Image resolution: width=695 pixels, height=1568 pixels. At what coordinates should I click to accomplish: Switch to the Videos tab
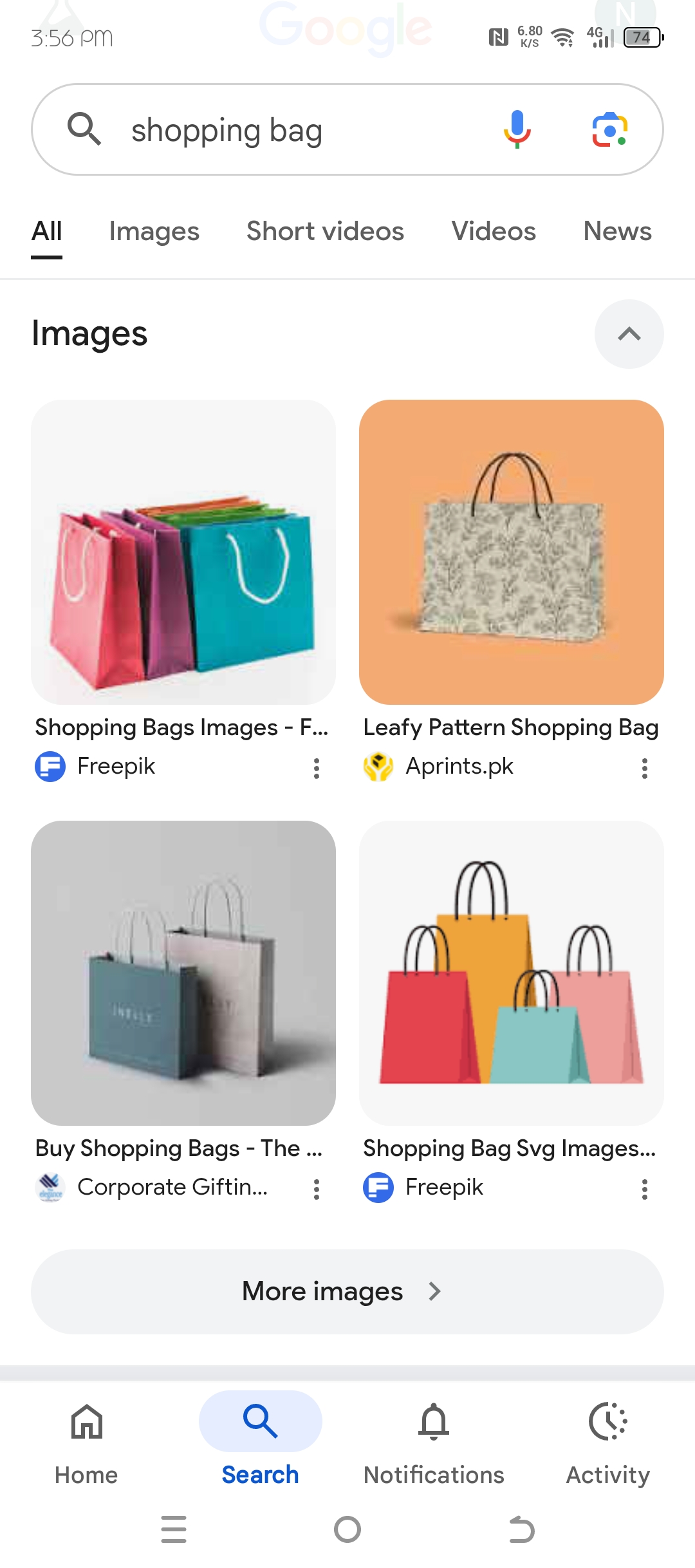pos(494,232)
